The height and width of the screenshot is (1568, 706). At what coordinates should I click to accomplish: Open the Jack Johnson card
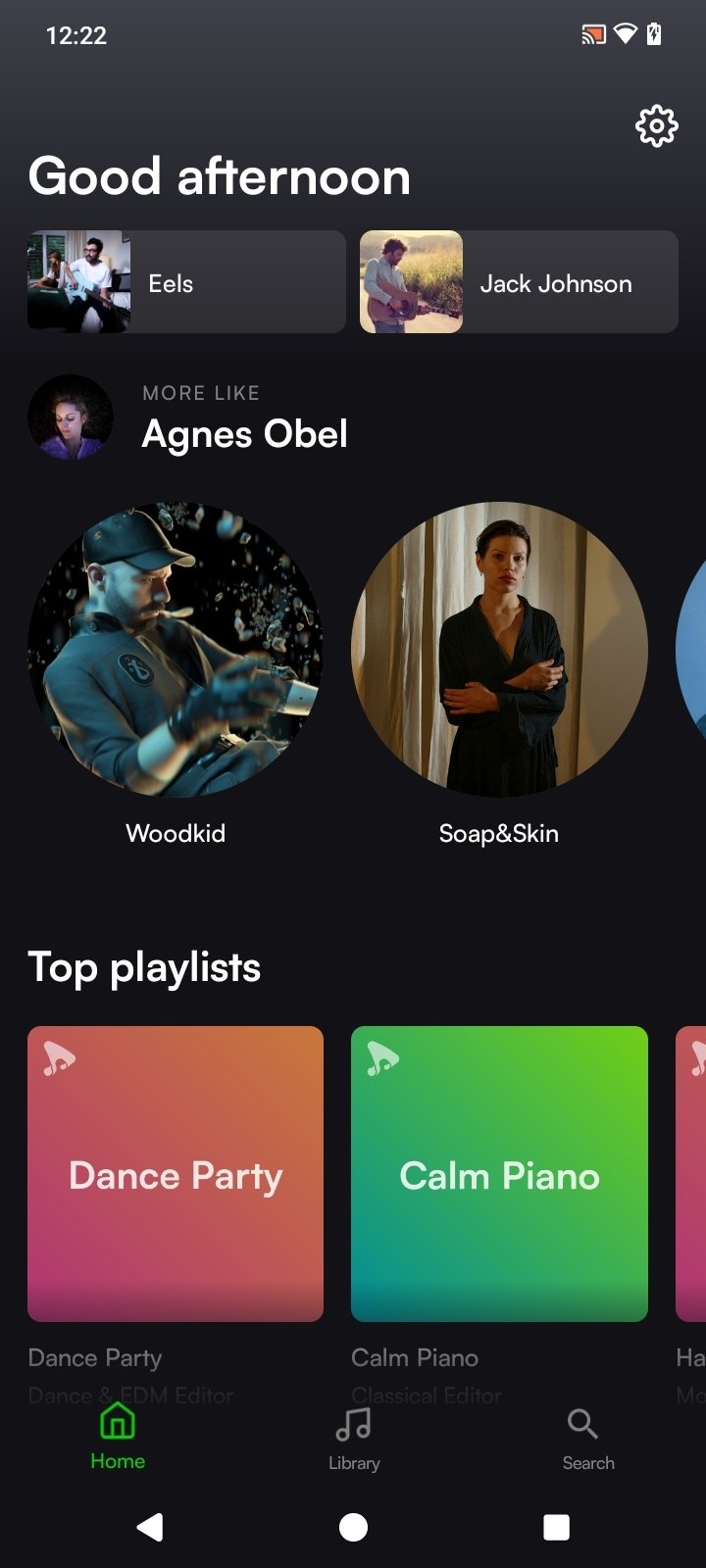pos(519,282)
